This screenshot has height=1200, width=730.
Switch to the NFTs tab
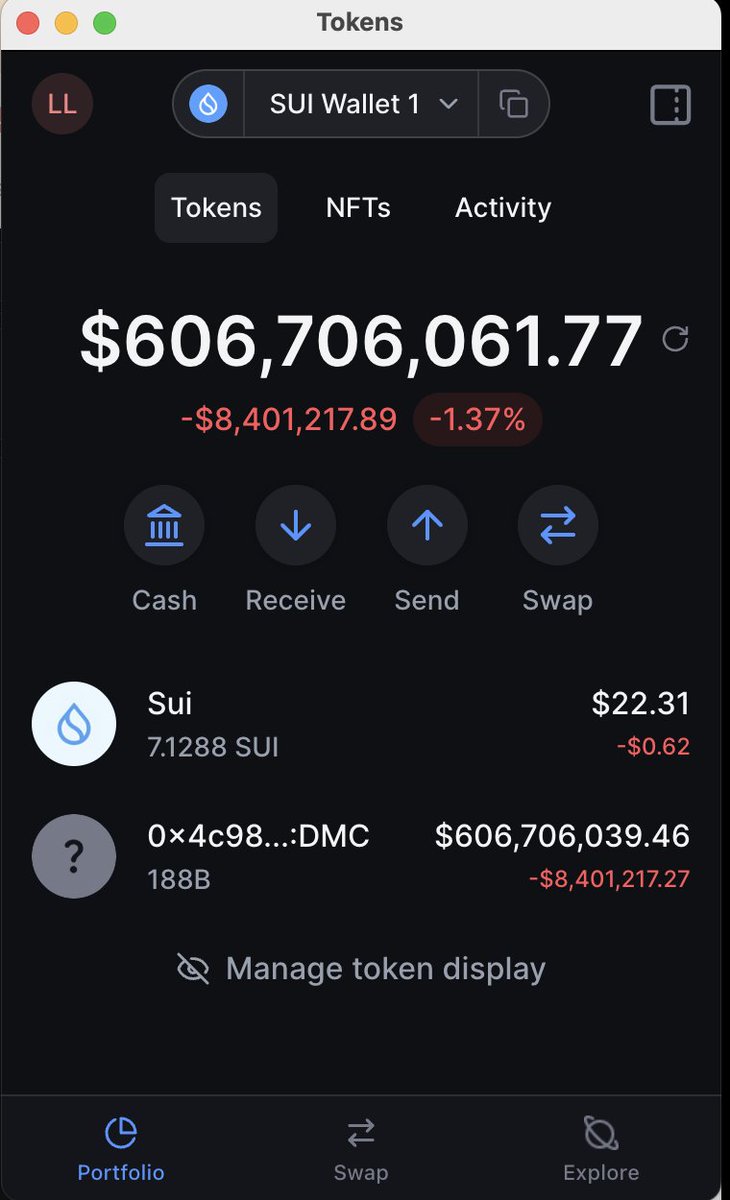point(358,208)
